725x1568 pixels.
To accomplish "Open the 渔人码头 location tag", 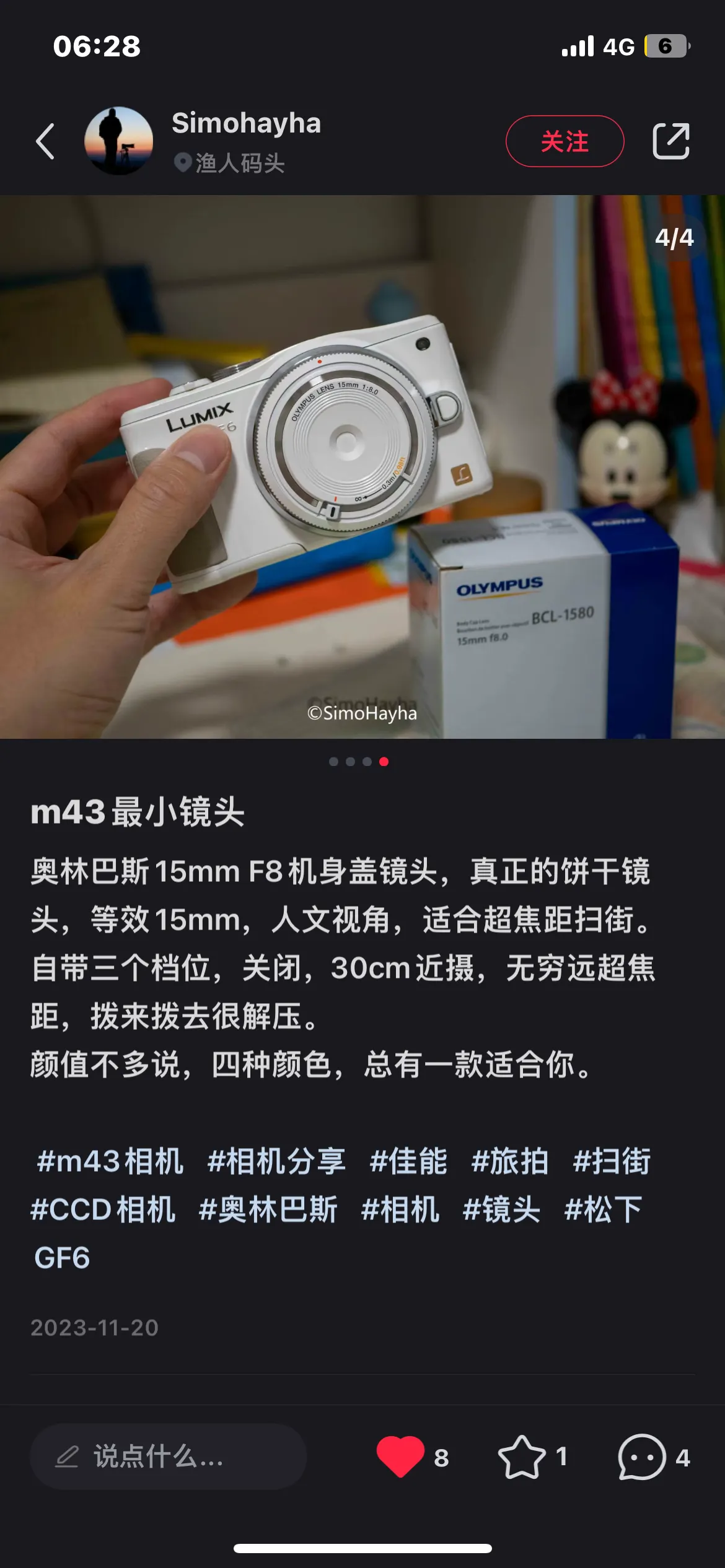I will [231, 163].
